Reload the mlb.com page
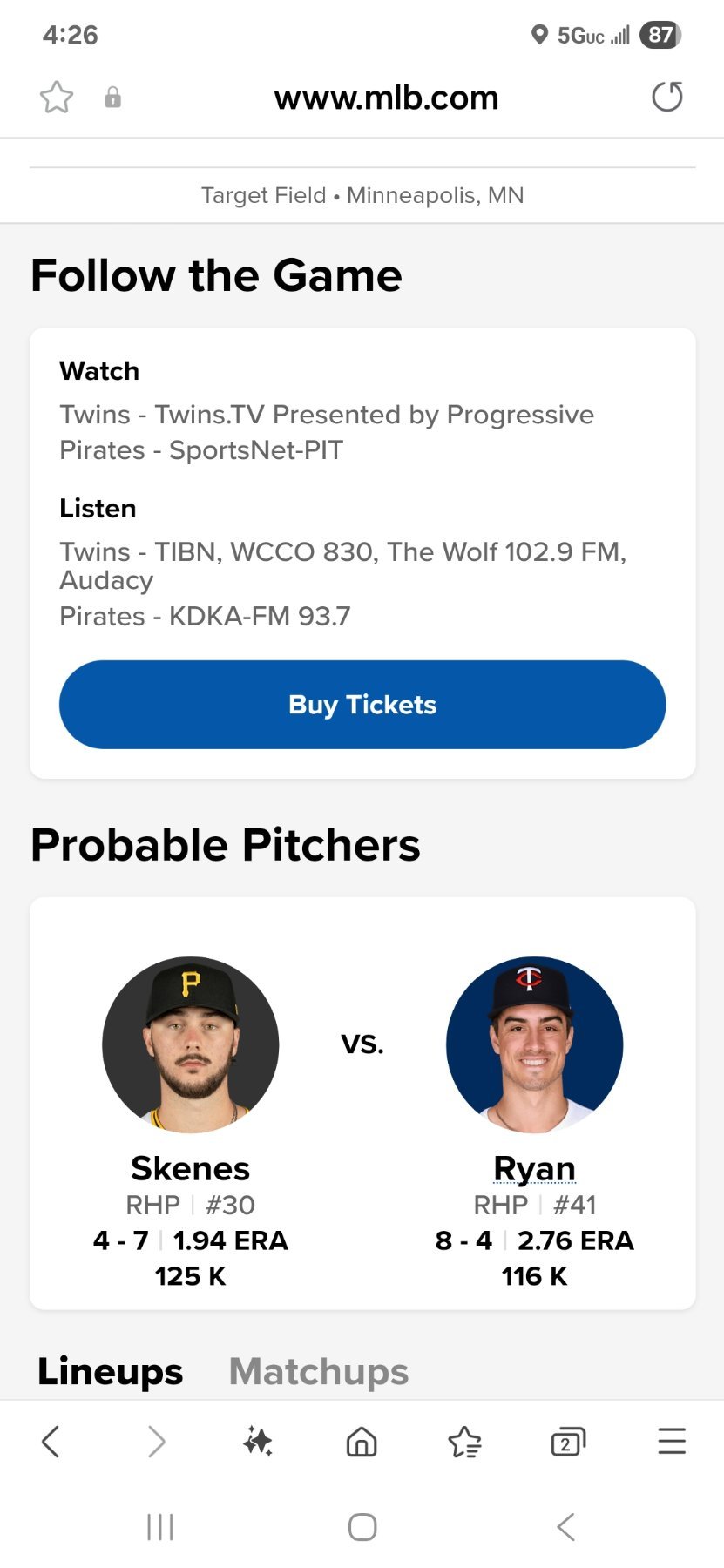The image size is (724, 1568). [667, 97]
